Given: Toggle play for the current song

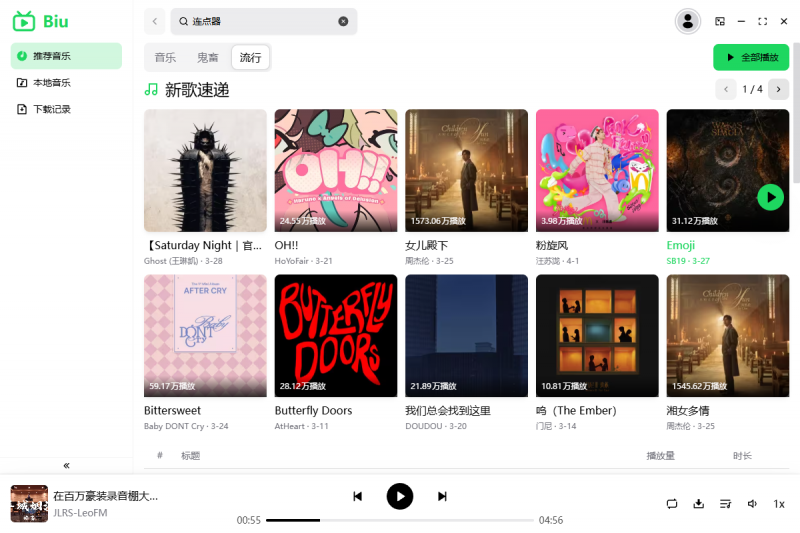Looking at the screenshot, I should tap(400, 496).
